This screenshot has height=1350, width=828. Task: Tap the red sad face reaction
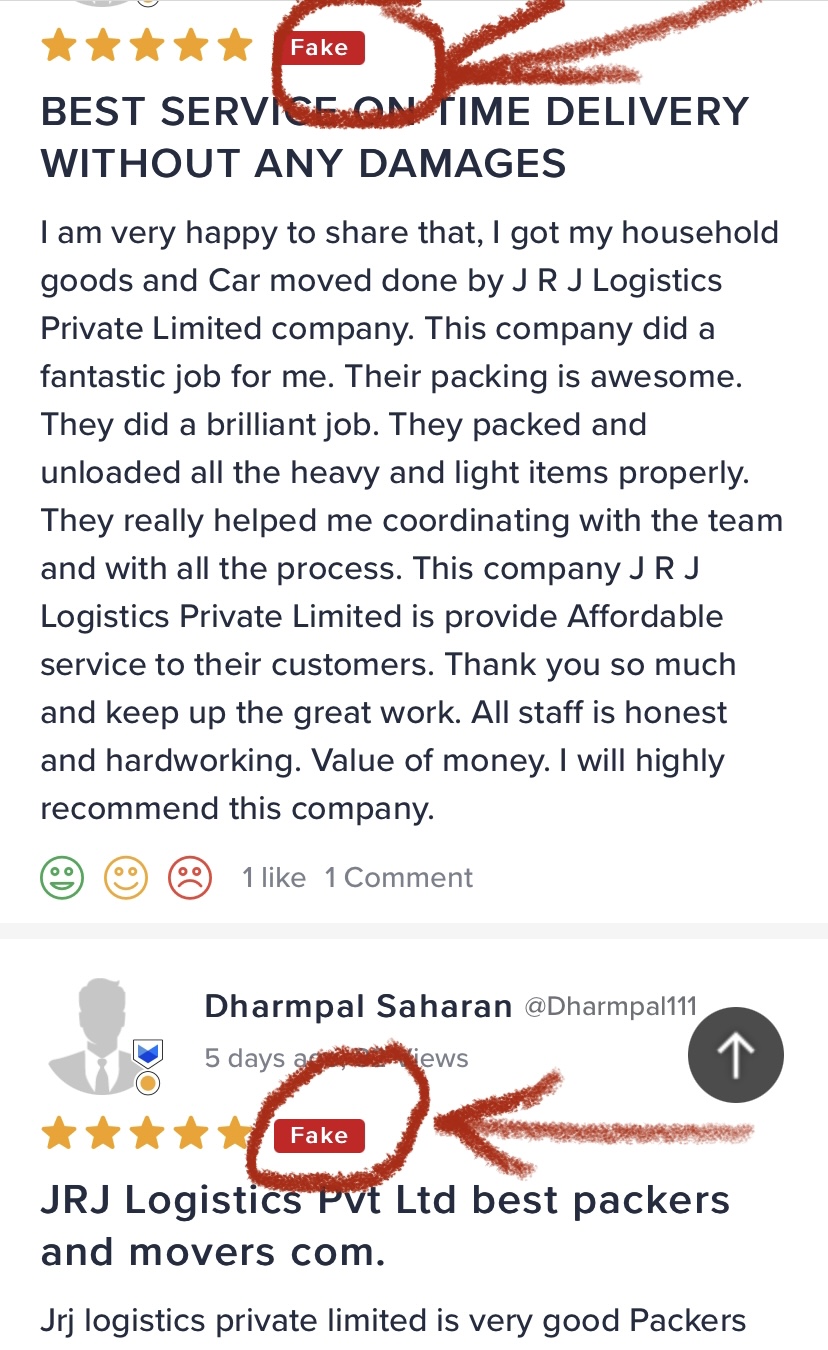(x=190, y=878)
